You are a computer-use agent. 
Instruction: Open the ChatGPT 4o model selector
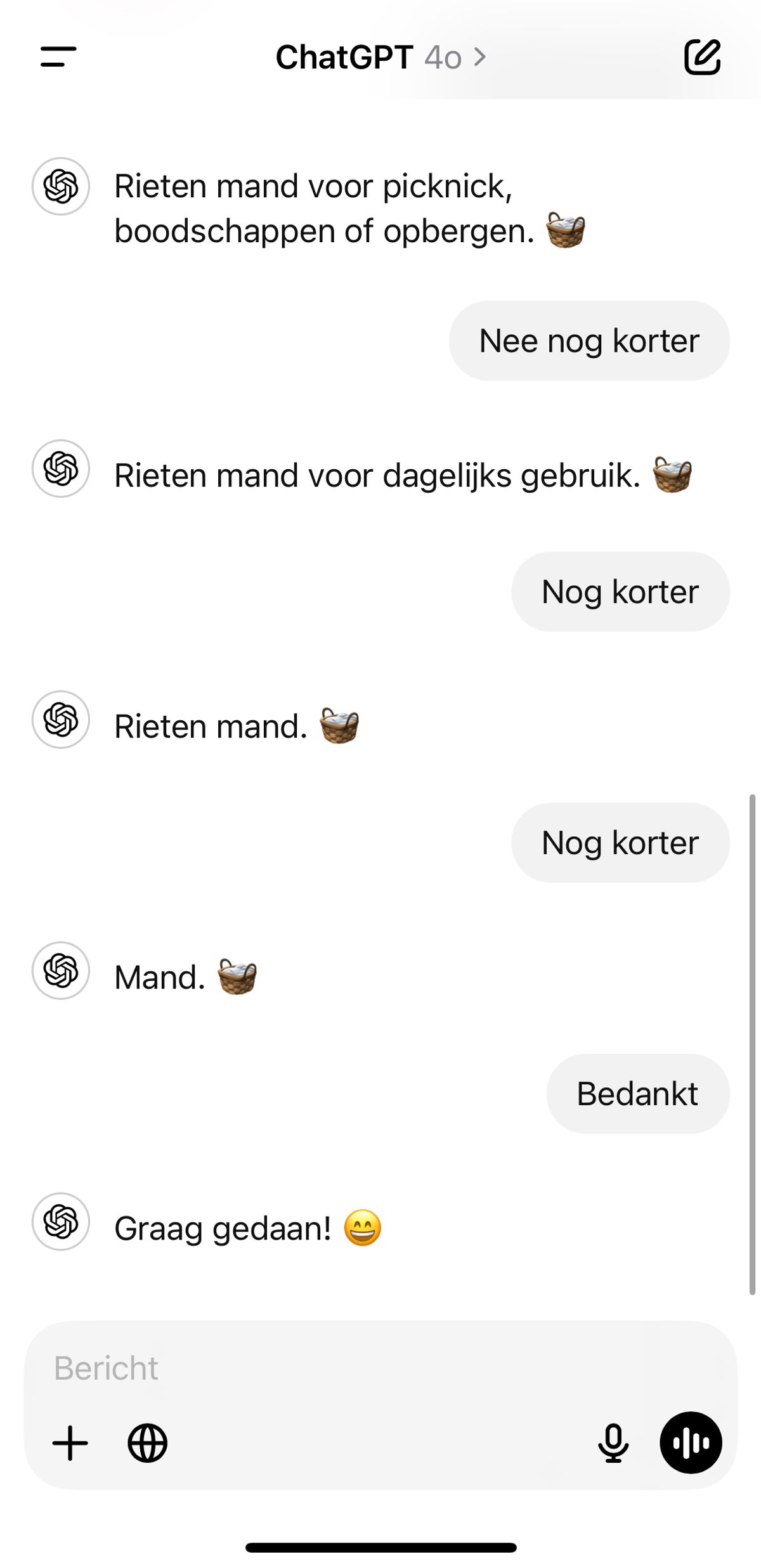tap(380, 57)
